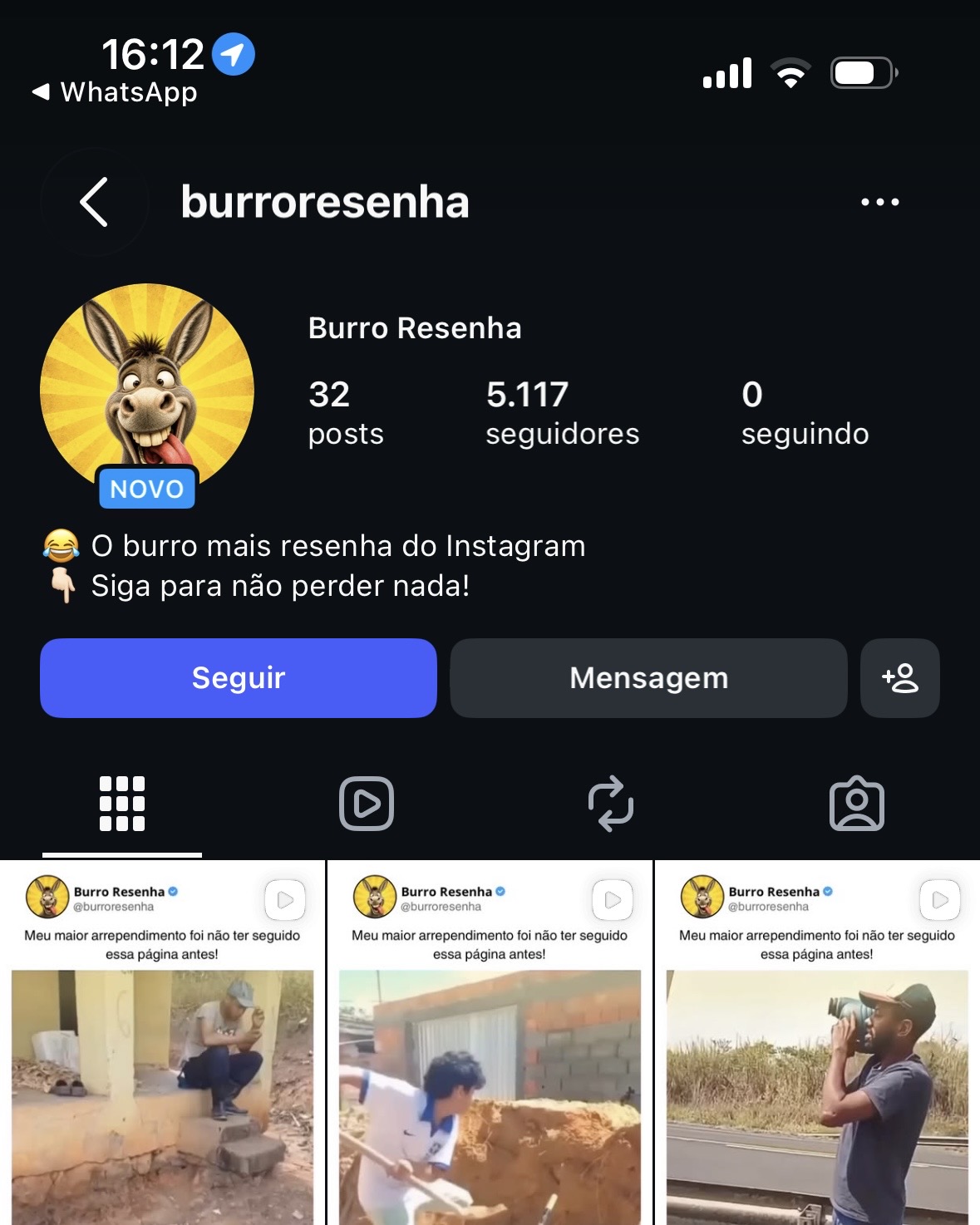Open the three-dot options menu
The height and width of the screenshot is (1225, 980).
880,202
